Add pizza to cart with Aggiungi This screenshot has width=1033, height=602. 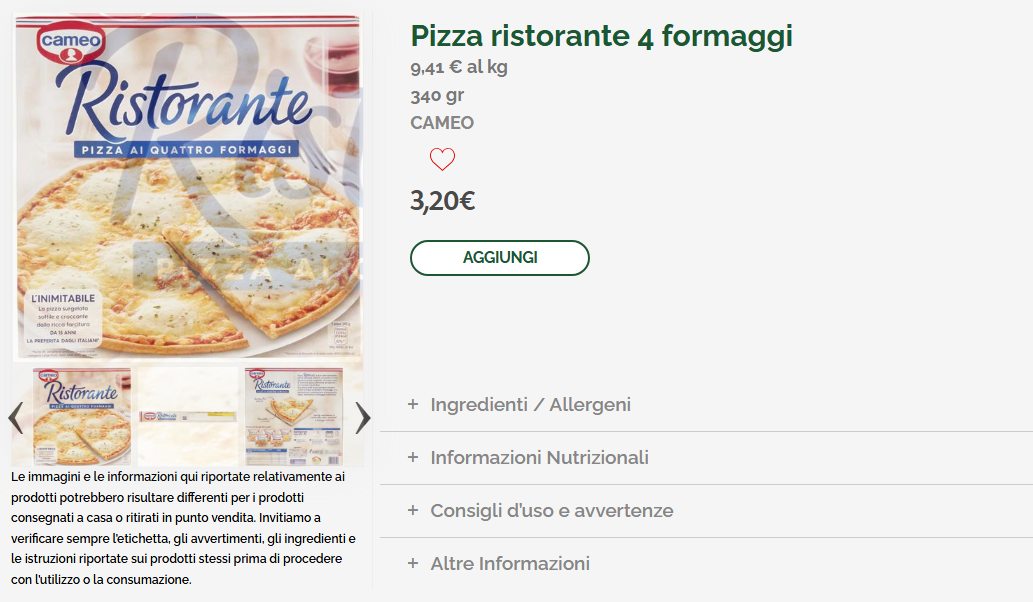499,258
